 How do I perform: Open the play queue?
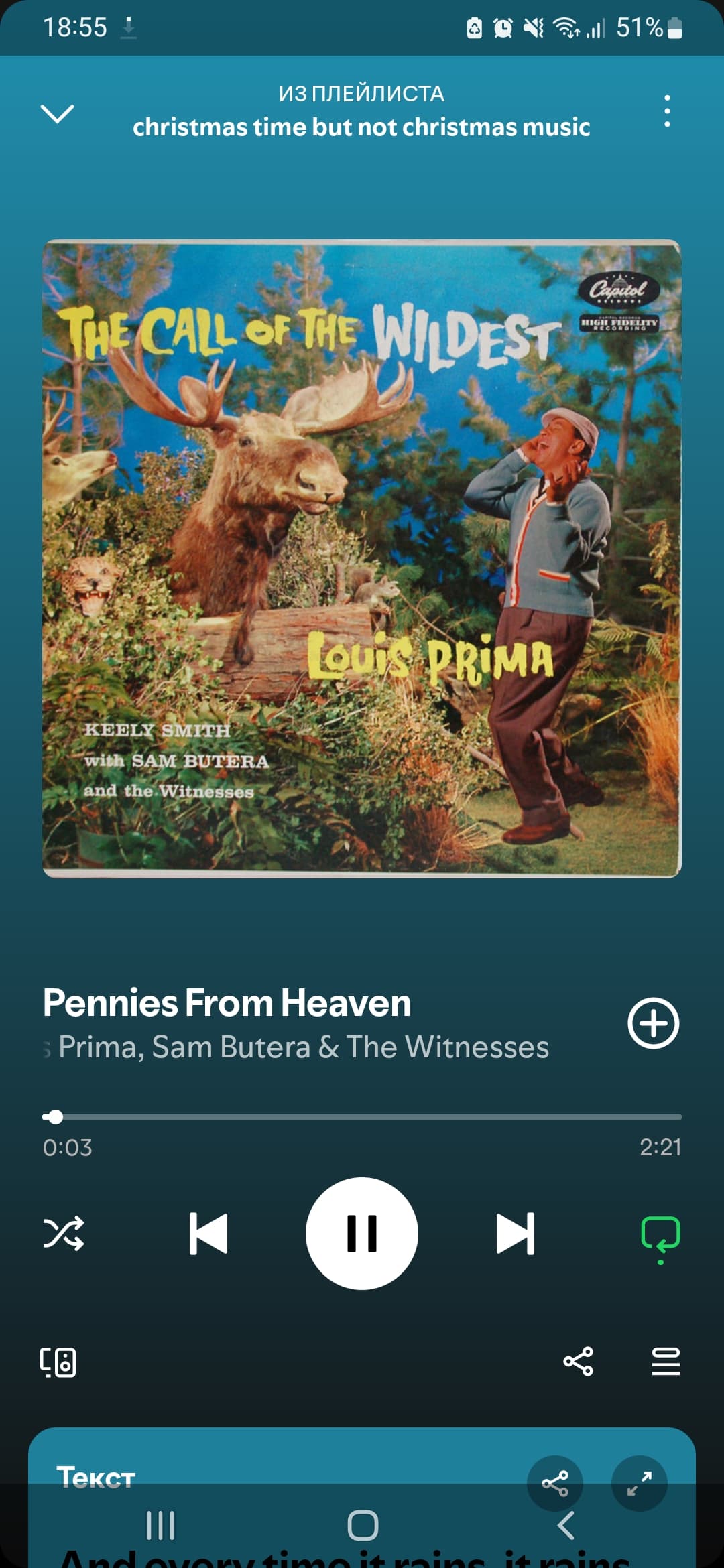click(x=666, y=1362)
